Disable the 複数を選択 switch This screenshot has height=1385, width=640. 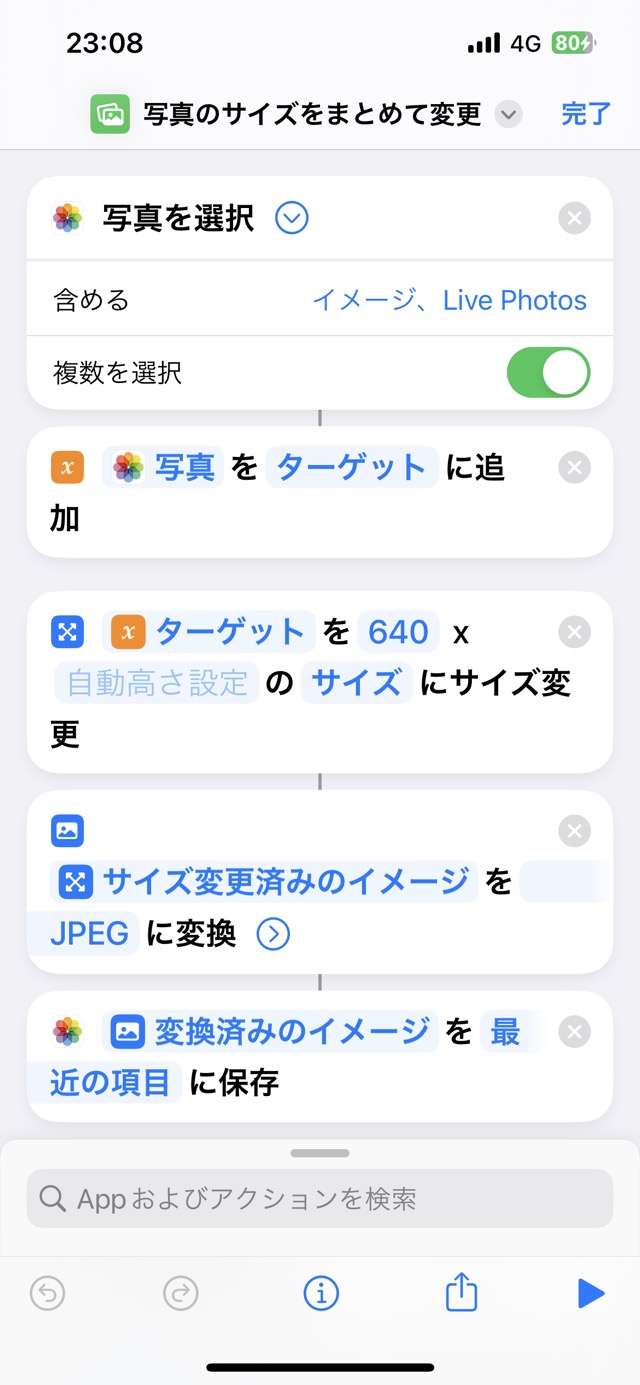[548, 373]
